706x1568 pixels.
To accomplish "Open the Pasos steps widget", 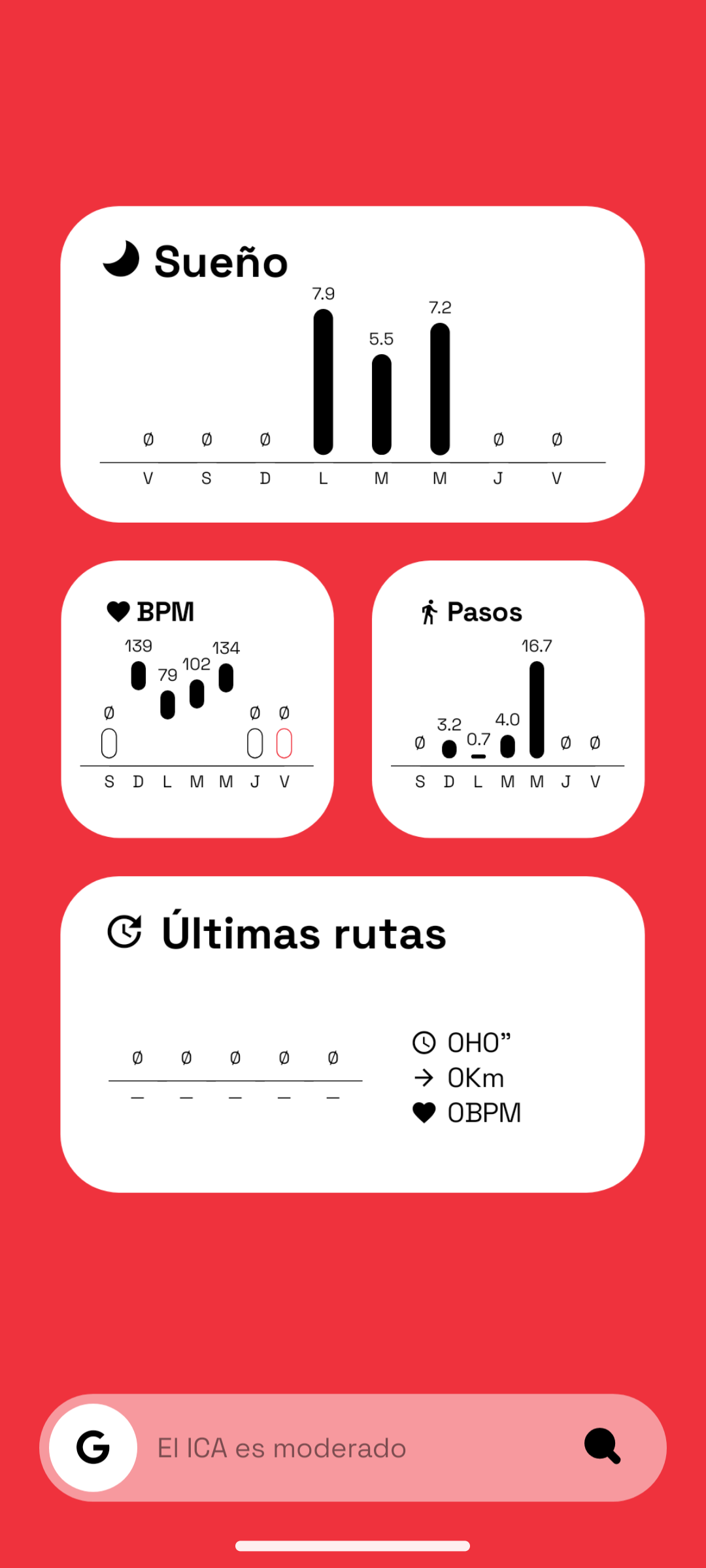I will pos(508,699).
